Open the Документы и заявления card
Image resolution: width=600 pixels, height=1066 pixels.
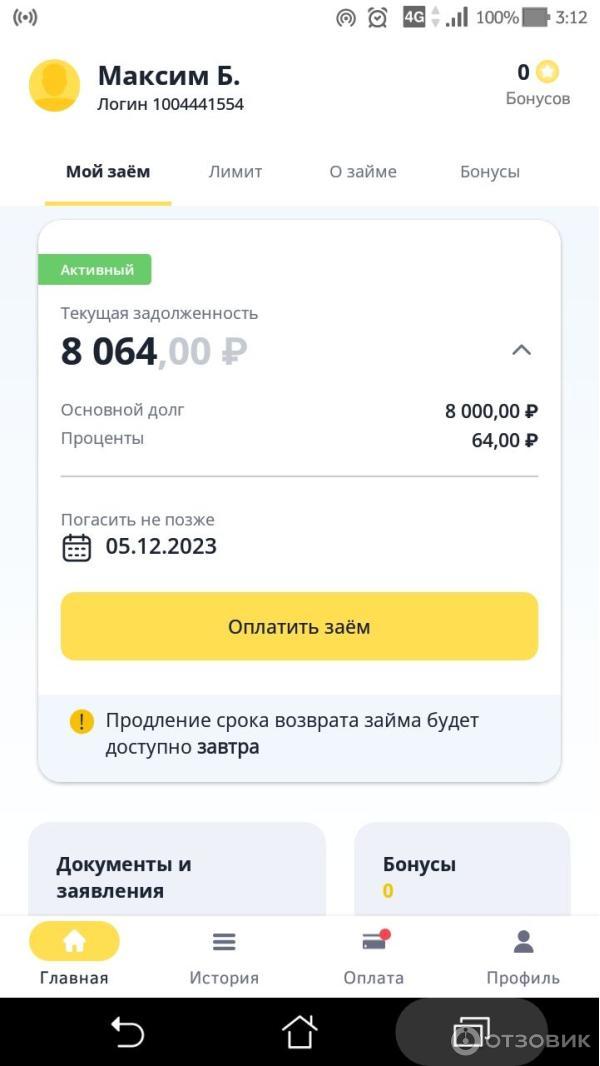point(177,870)
